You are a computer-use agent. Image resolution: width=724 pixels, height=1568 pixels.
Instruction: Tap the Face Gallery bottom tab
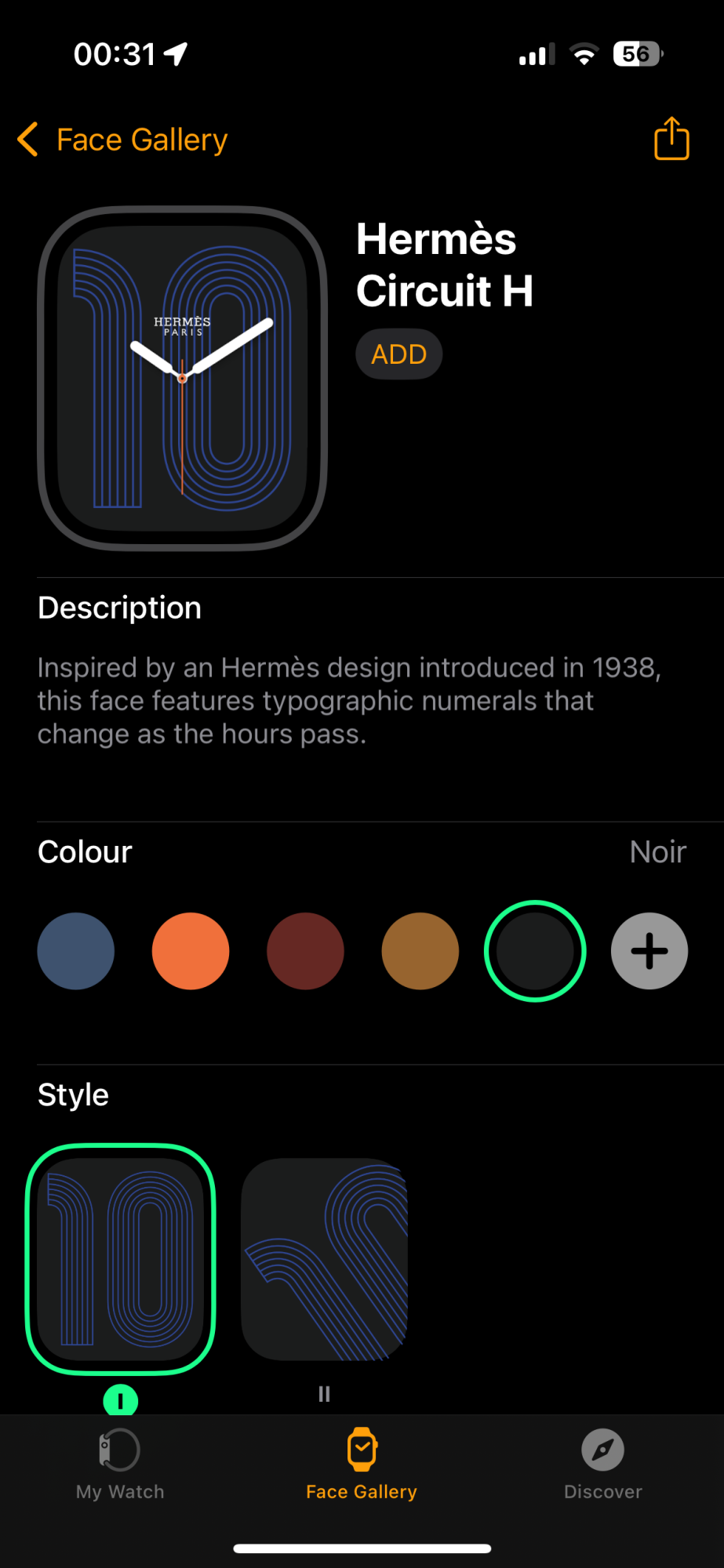[x=362, y=1465]
